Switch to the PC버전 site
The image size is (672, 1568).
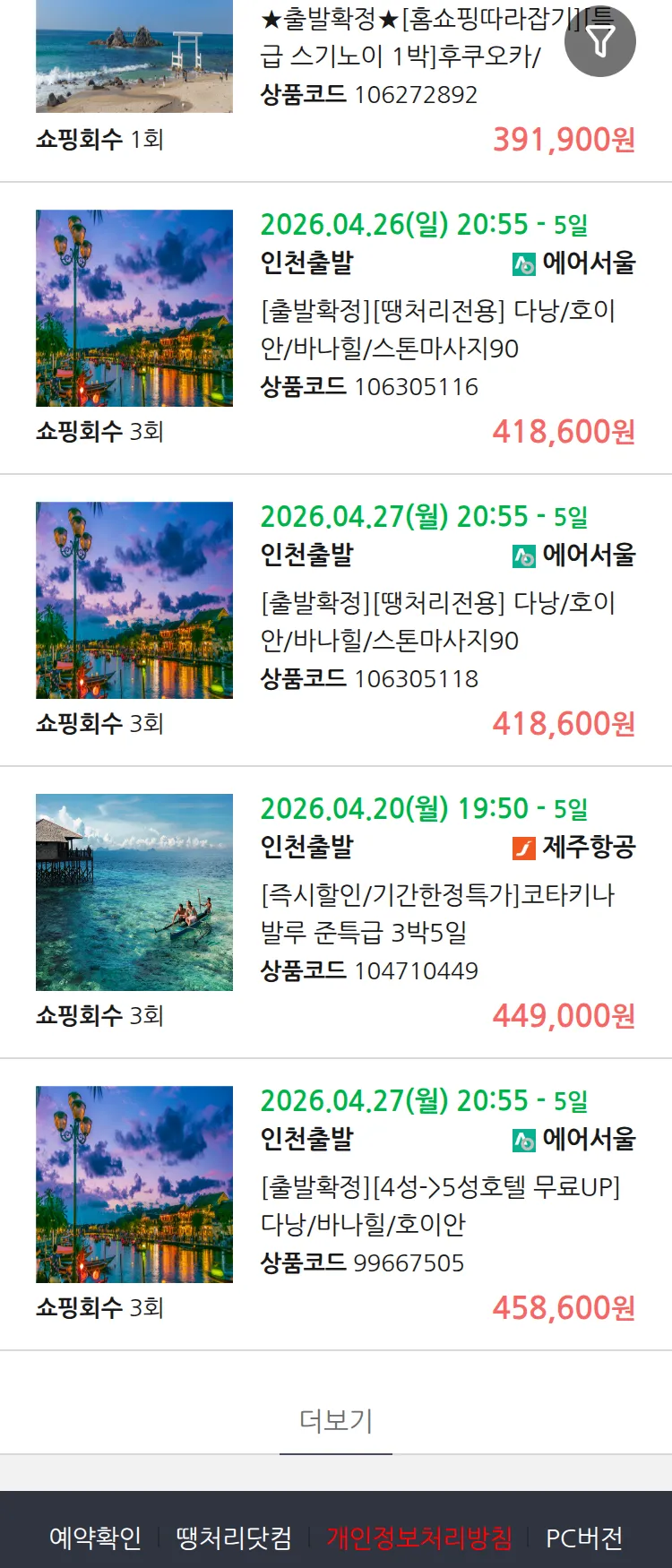(x=584, y=1538)
